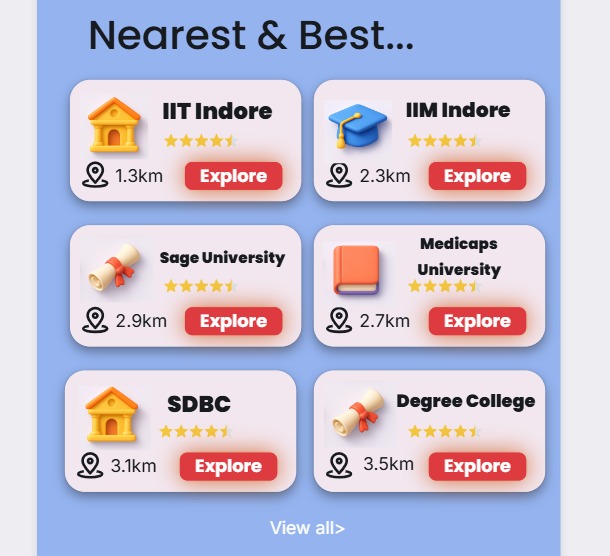
Task: Select the SDBC college card
Action: coord(198,404)
